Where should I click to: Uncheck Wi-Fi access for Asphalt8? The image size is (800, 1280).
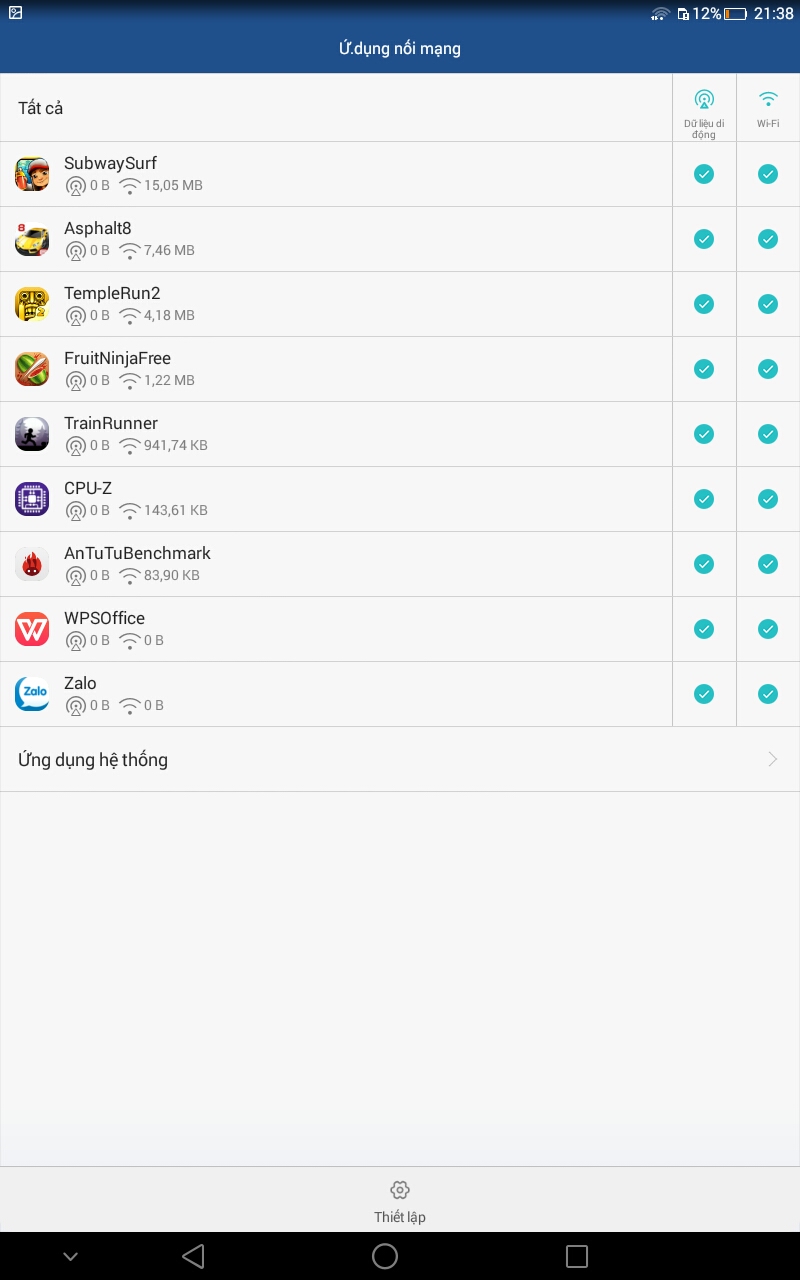pos(768,239)
